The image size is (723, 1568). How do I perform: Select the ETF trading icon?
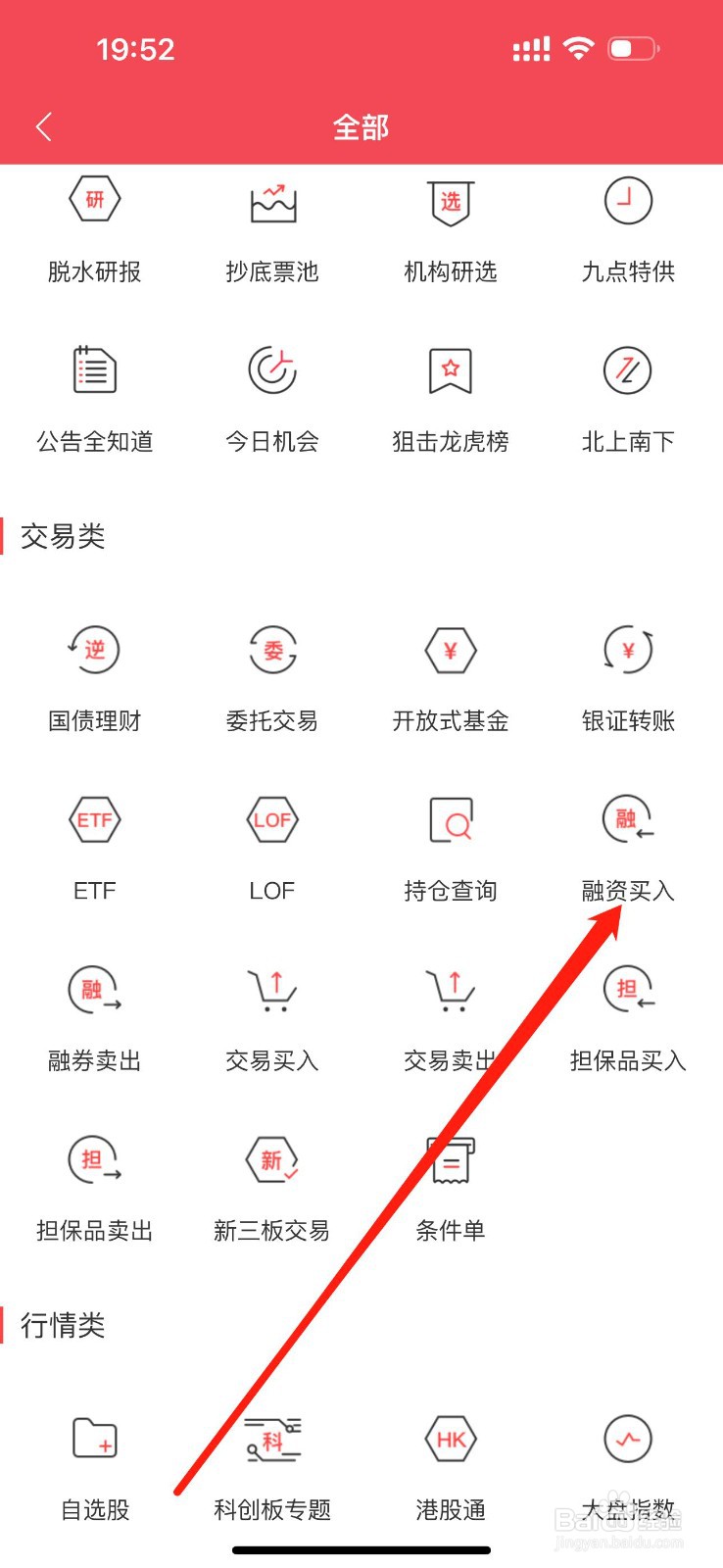pyautogui.click(x=94, y=845)
